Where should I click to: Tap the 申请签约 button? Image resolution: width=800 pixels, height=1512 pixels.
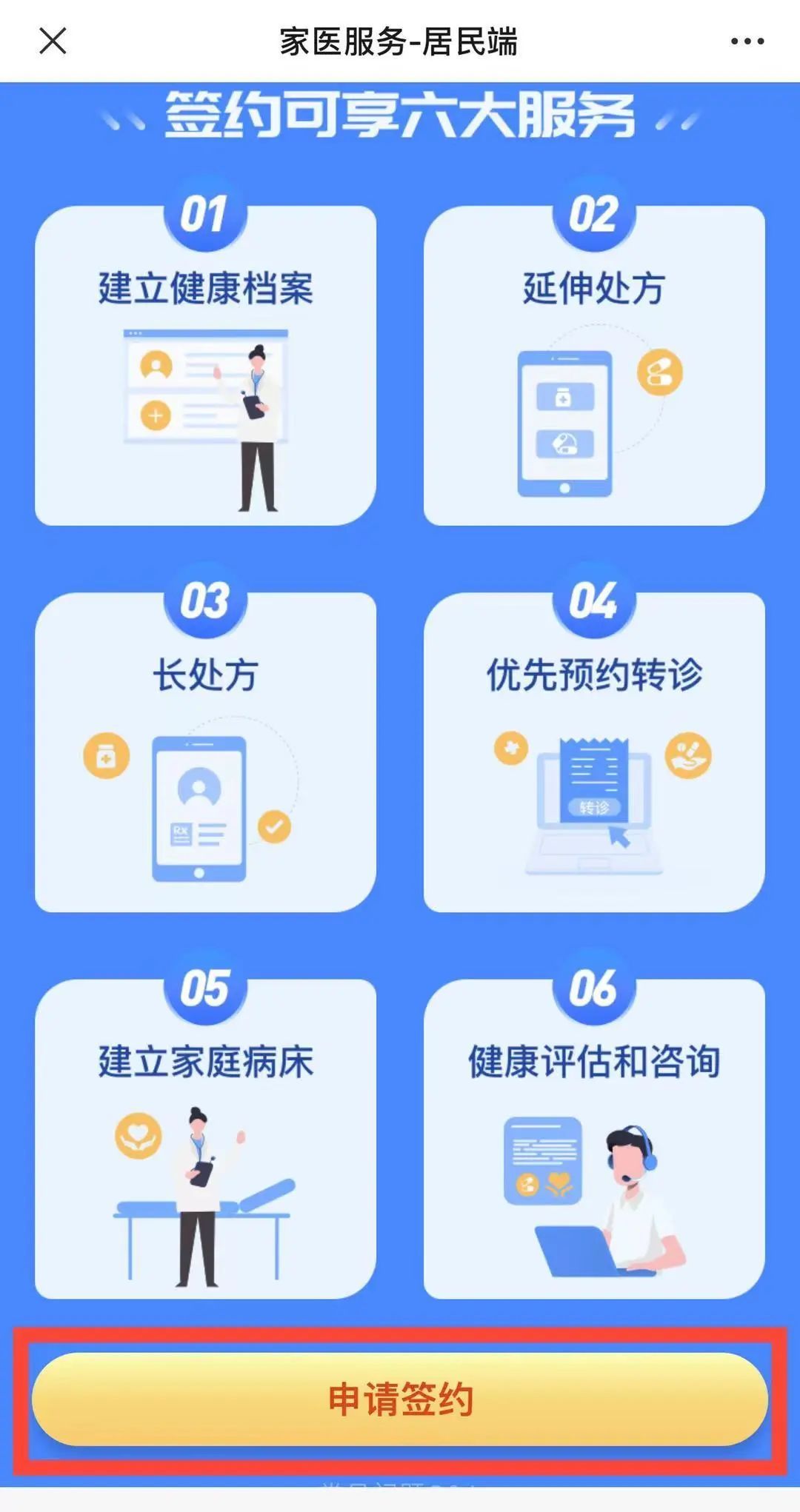pos(400,1399)
